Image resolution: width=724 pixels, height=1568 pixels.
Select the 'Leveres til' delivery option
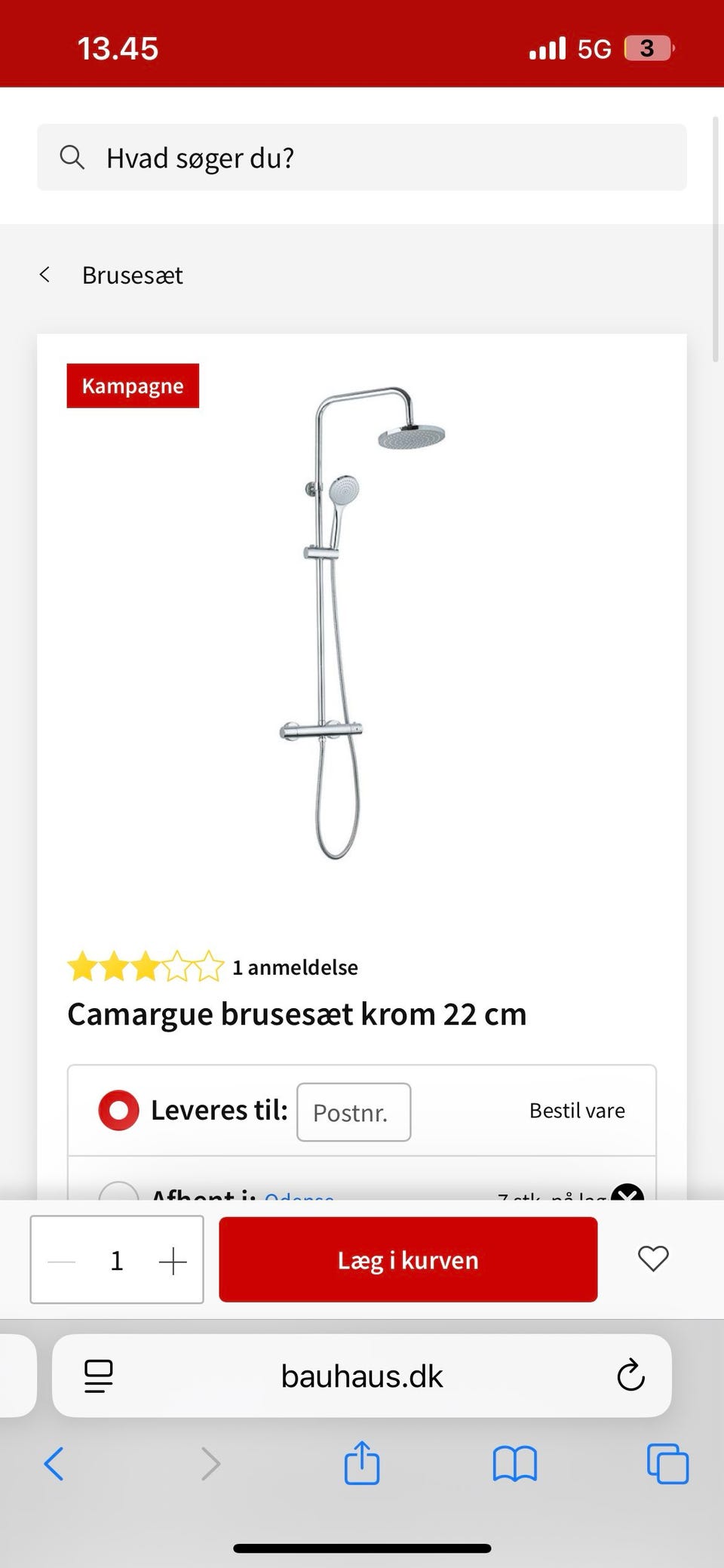click(118, 1111)
